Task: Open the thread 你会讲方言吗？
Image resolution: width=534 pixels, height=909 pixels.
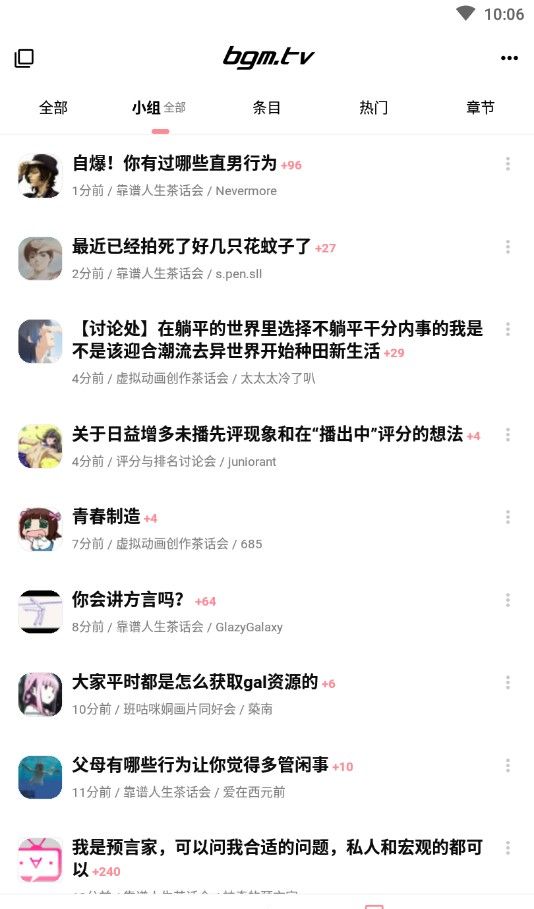Action: pyautogui.click(x=128, y=599)
